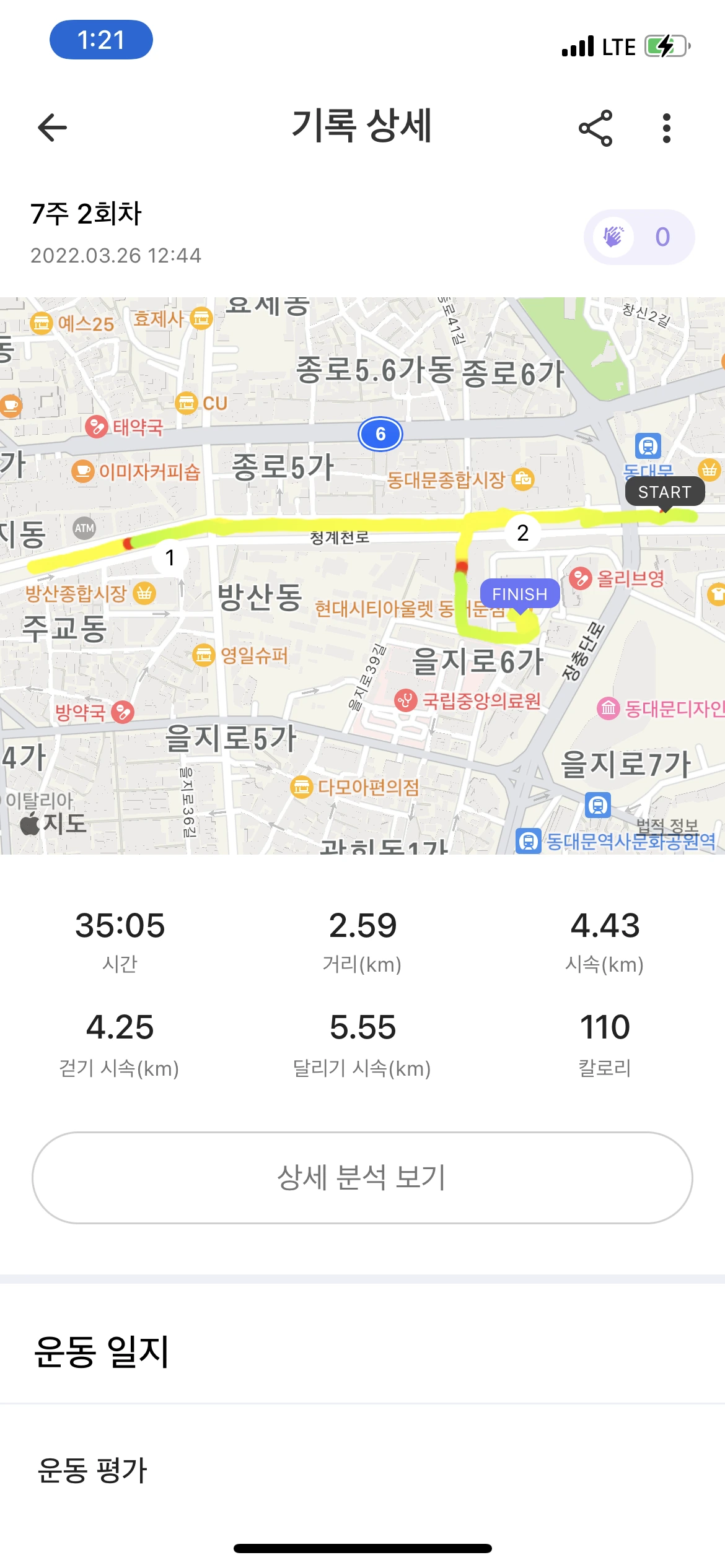725x1568 pixels.
Task: Open the route map view
Action: 362,576
